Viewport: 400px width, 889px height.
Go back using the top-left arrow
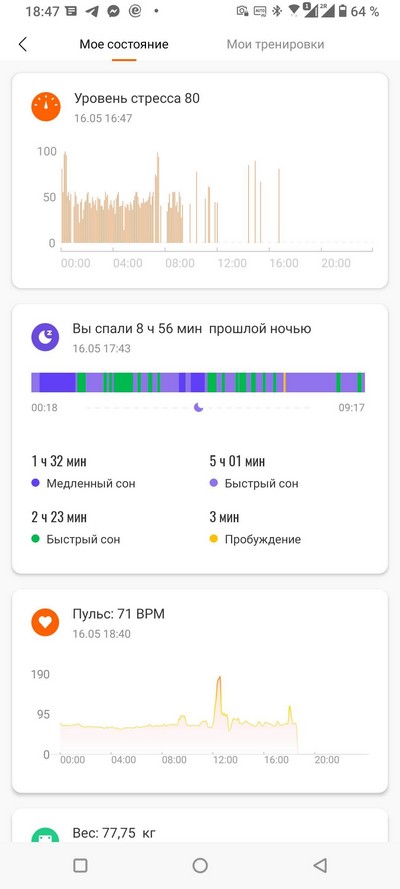click(23, 44)
